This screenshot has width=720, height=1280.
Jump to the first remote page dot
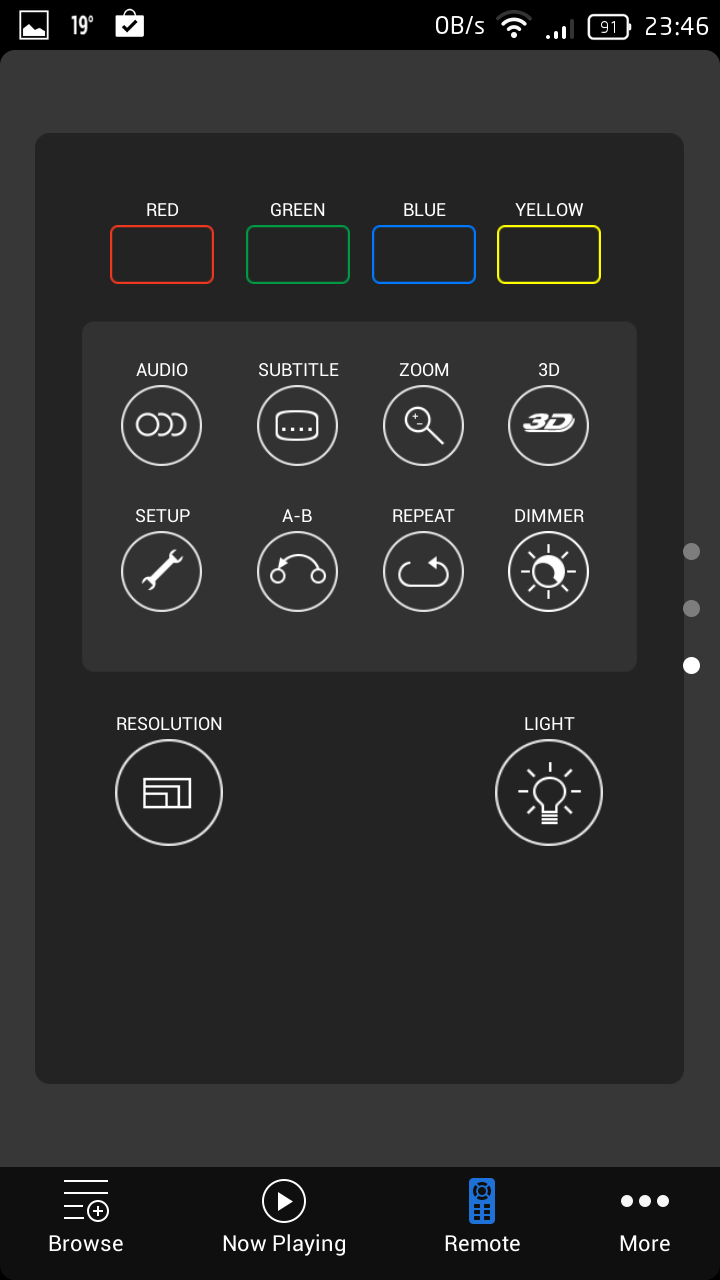pos(691,551)
